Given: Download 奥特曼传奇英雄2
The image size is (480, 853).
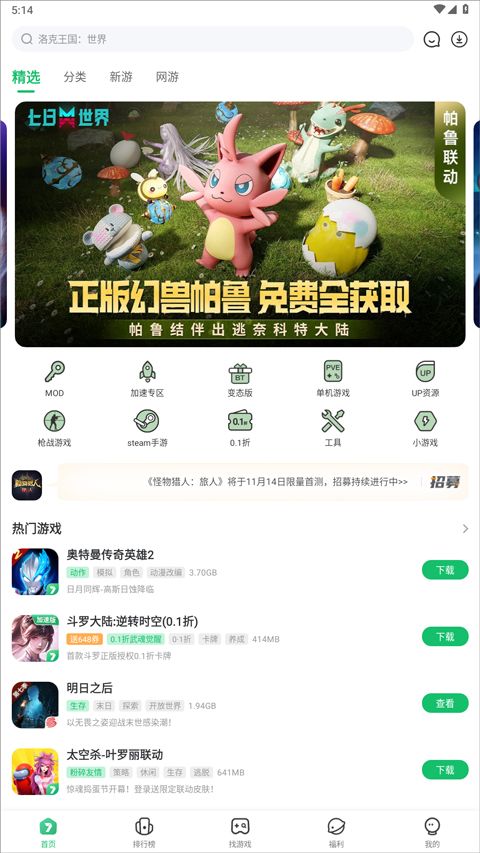Looking at the screenshot, I should tap(445, 570).
